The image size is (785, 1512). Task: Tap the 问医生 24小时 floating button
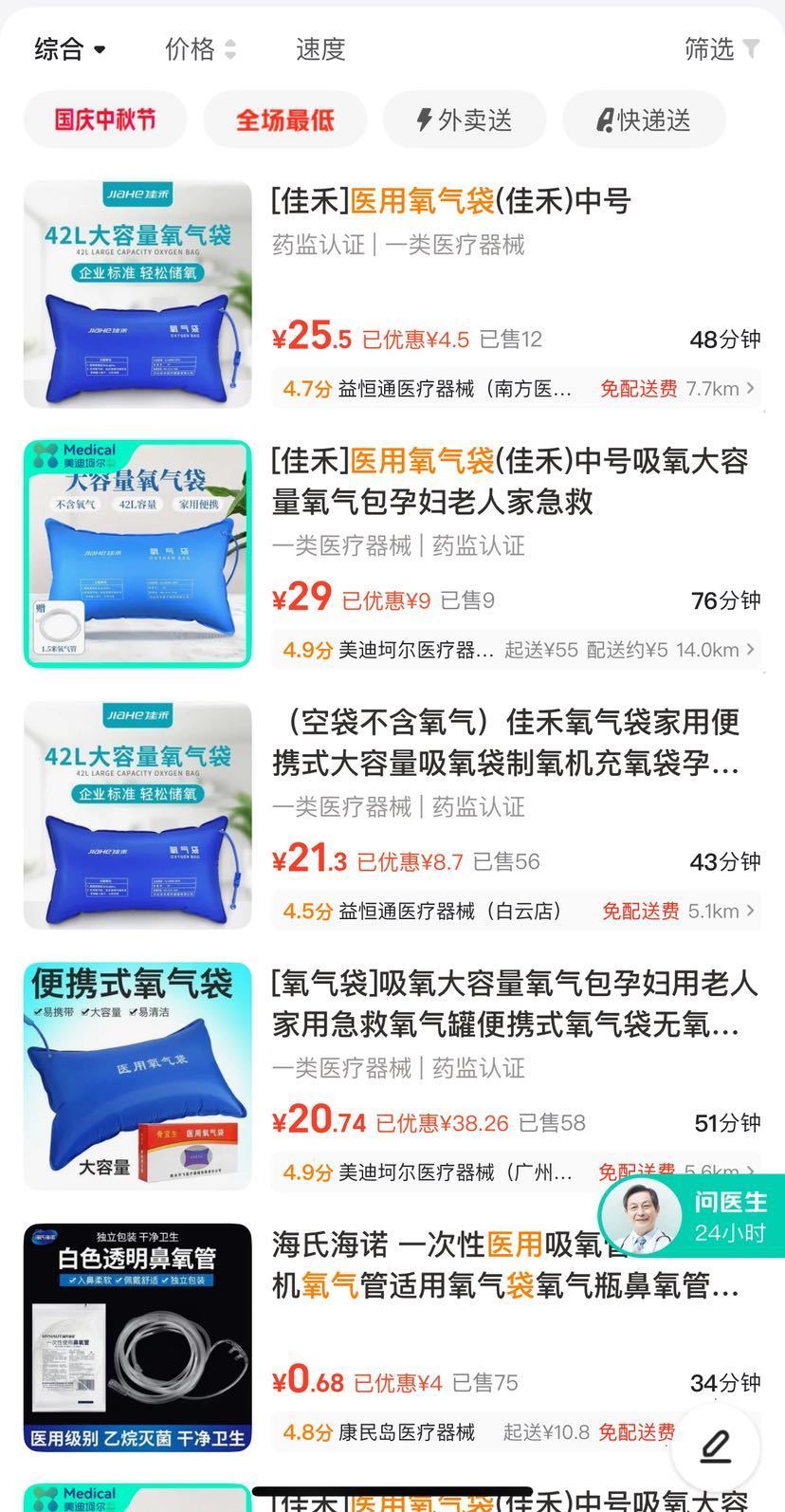point(692,1217)
